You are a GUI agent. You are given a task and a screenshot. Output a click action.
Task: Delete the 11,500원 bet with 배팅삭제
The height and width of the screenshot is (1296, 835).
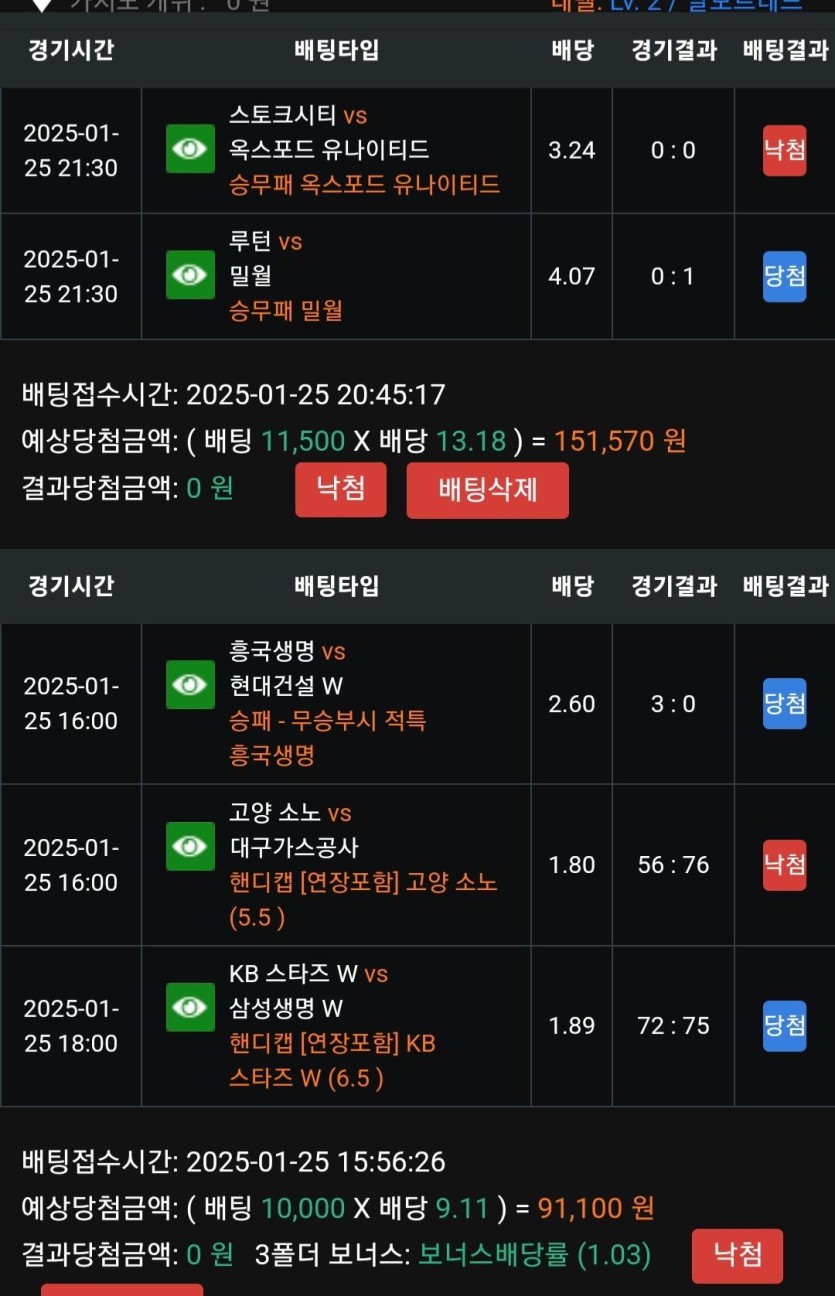[x=487, y=490]
